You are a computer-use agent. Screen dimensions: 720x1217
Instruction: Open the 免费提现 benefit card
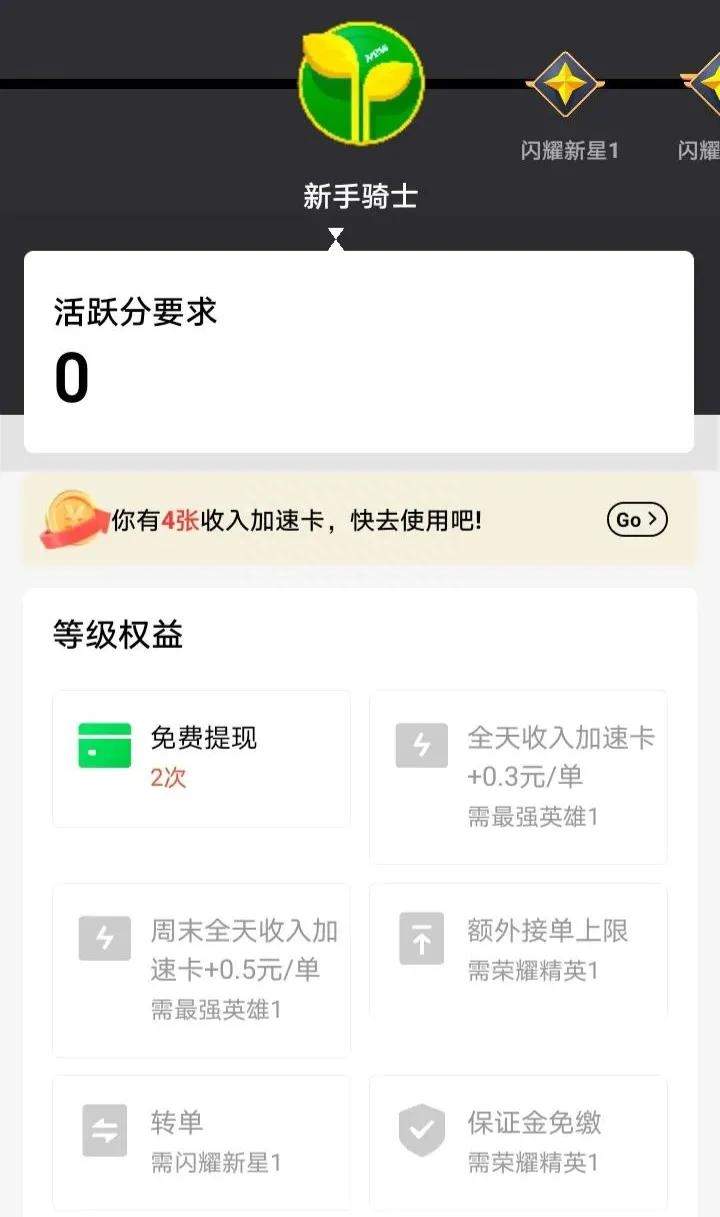pos(201,759)
